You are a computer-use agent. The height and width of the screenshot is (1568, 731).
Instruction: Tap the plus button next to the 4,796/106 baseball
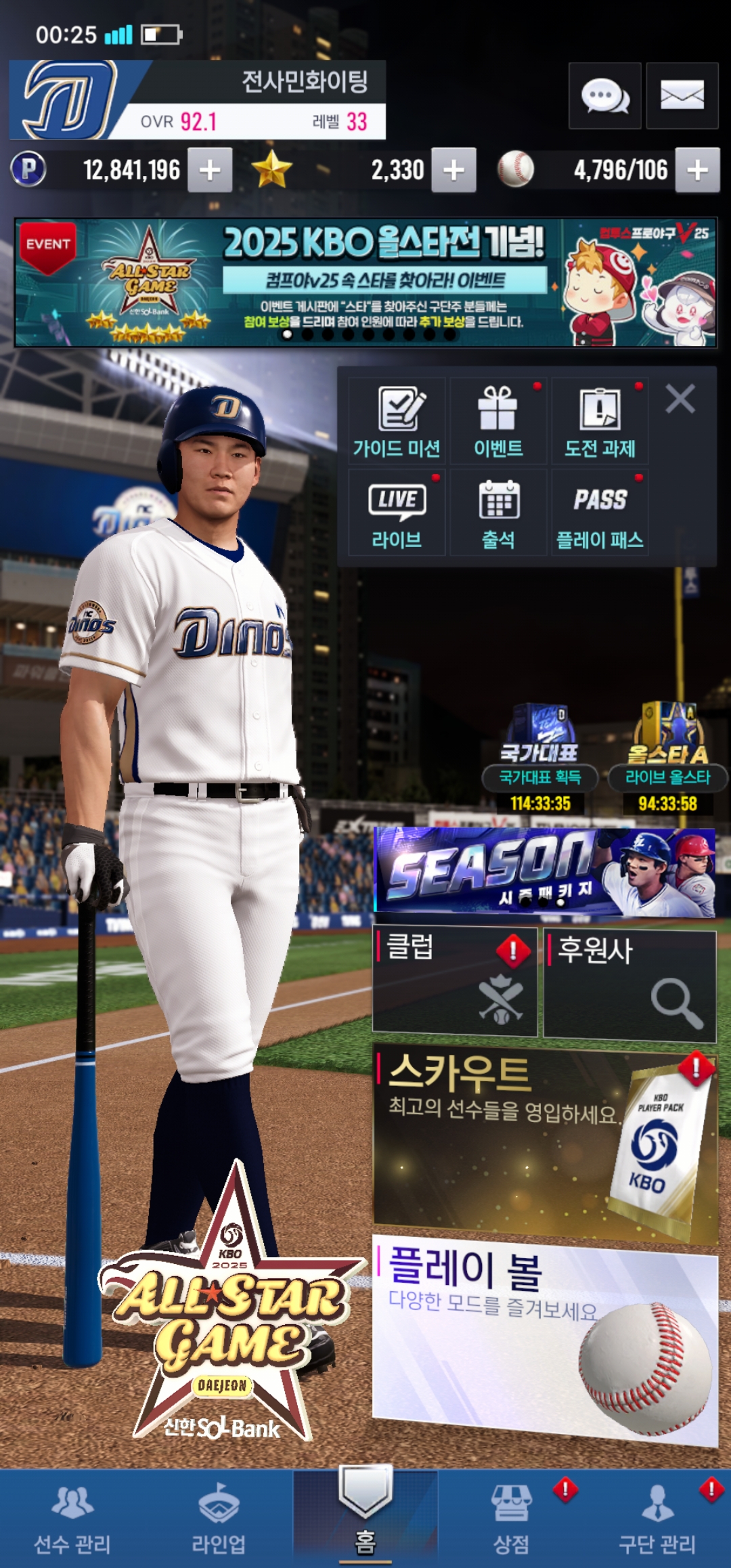pyautogui.click(x=697, y=170)
